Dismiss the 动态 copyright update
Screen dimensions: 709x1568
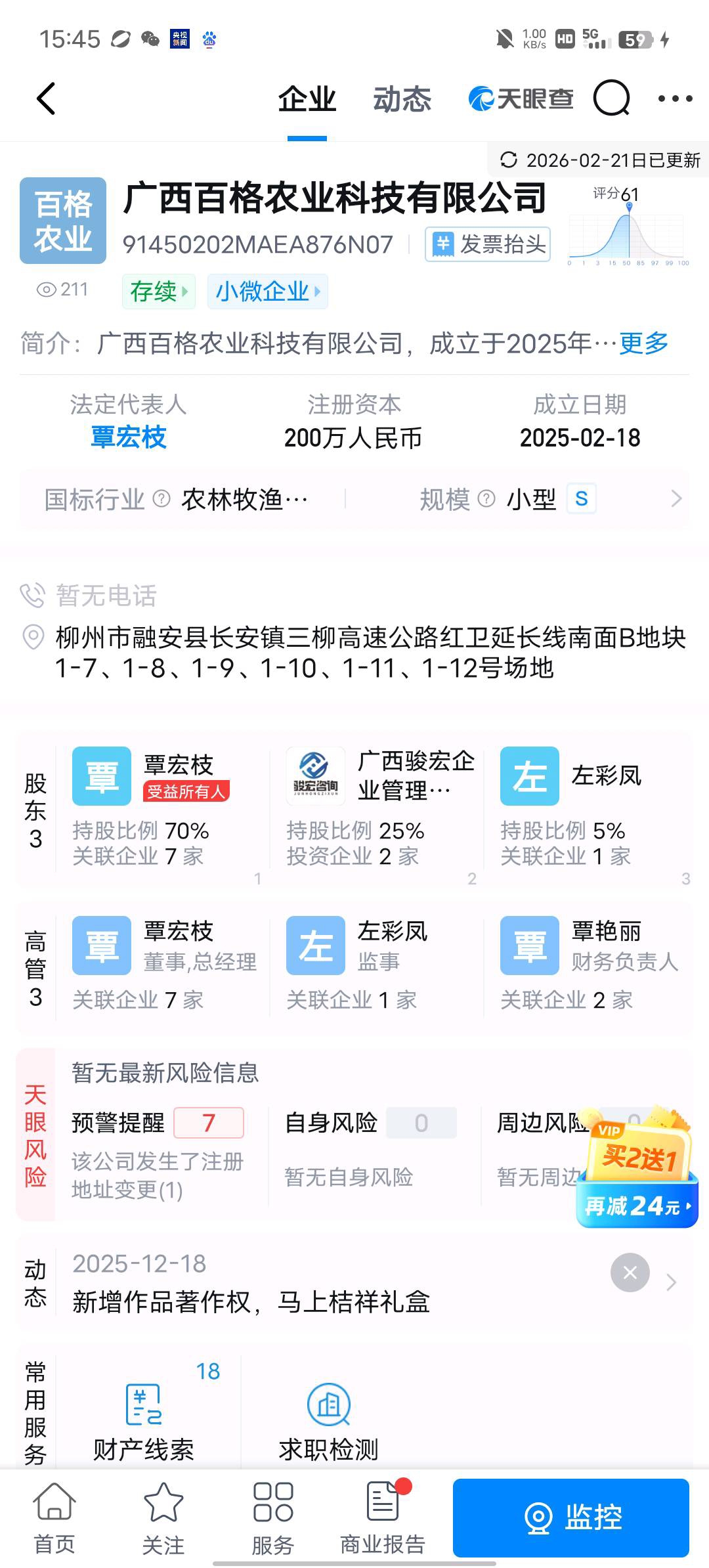click(630, 1273)
